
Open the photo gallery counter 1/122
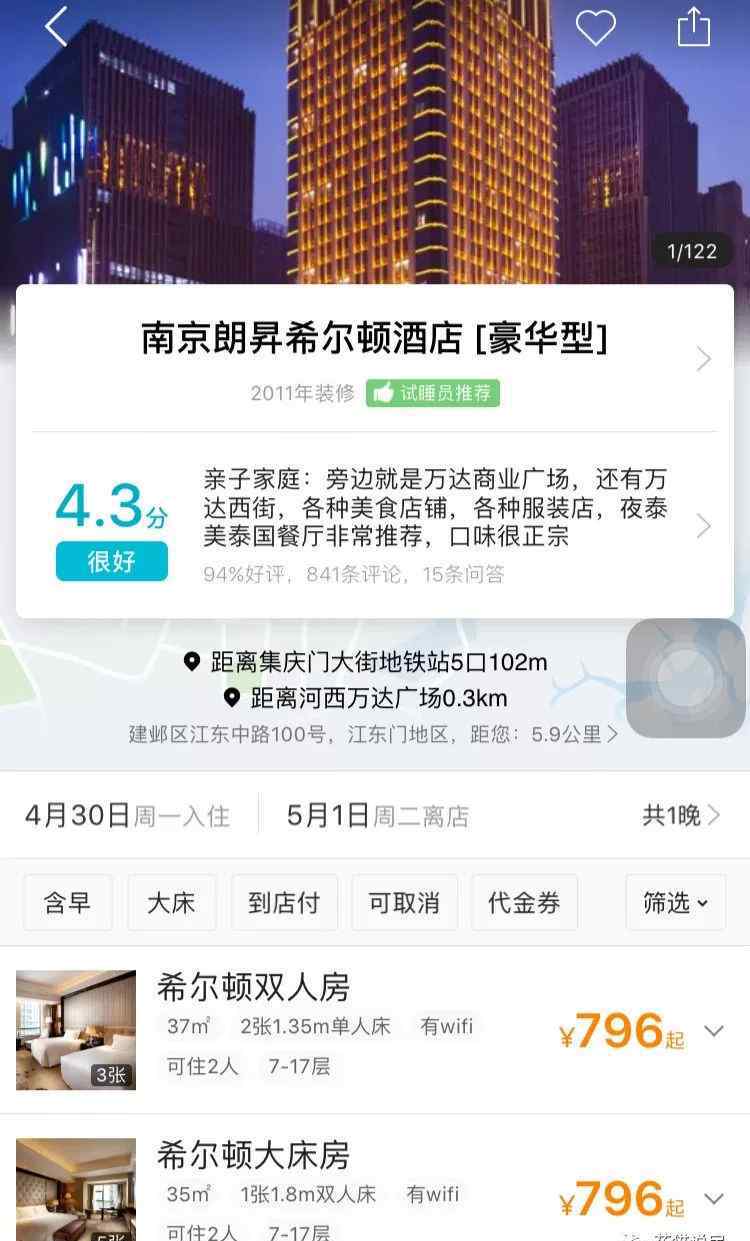(692, 251)
